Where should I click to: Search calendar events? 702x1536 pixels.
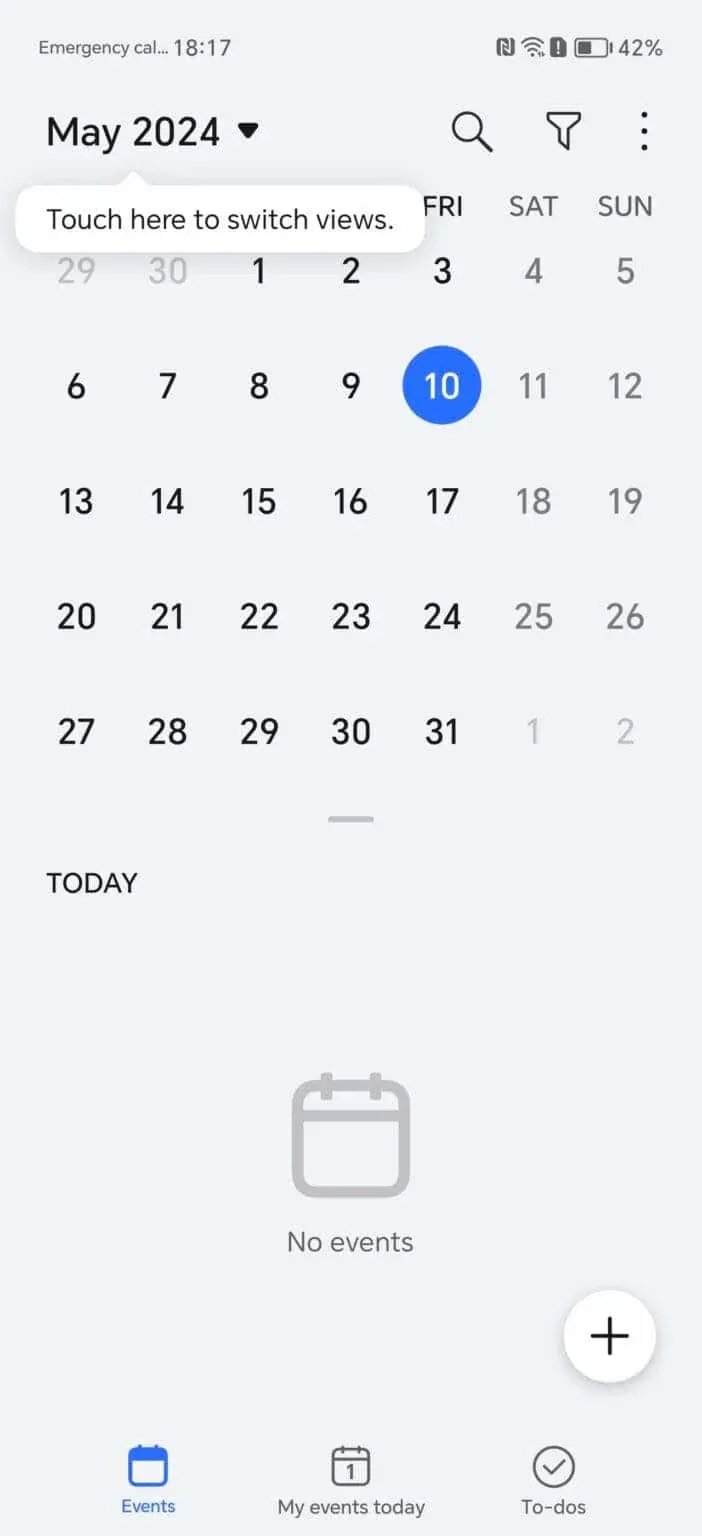point(472,131)
